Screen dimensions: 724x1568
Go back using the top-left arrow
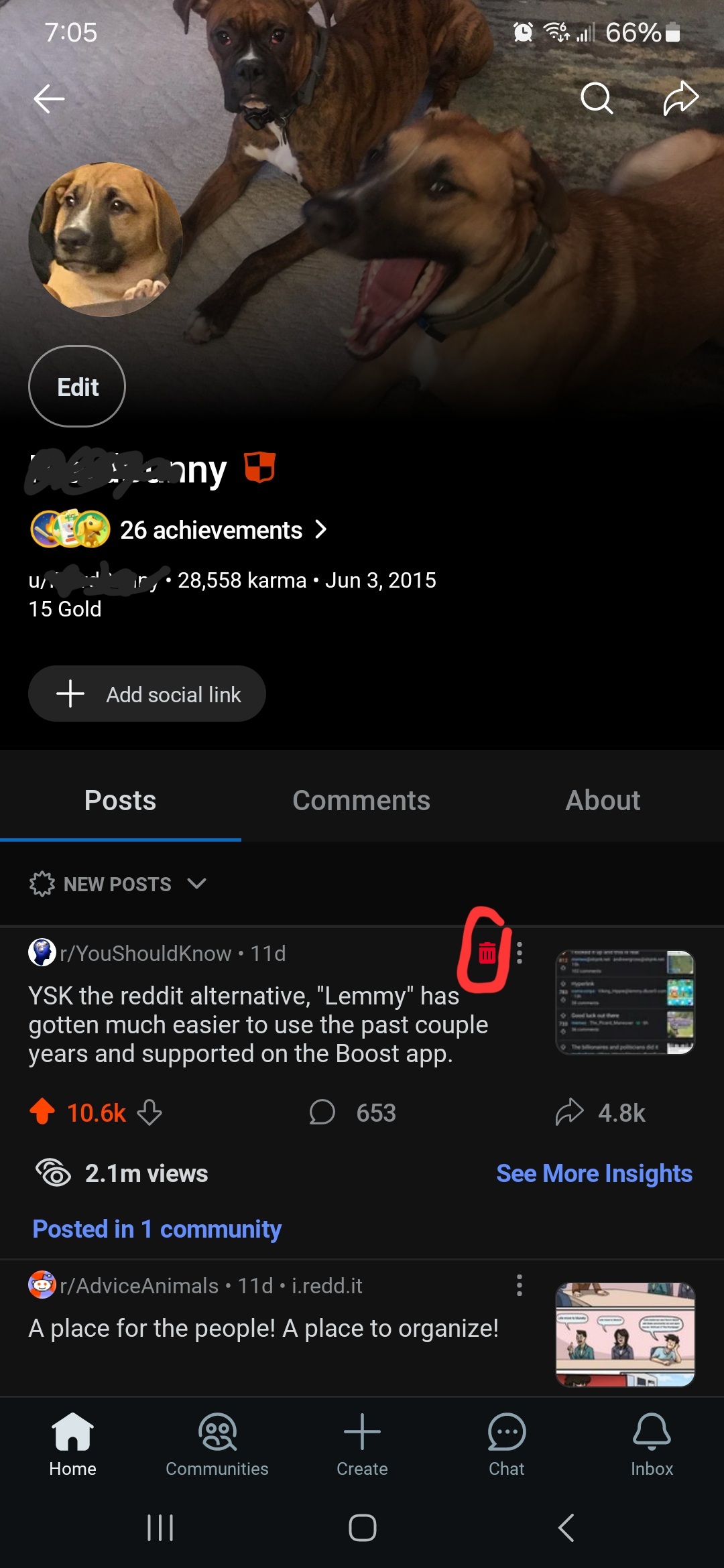[x=49, y=99]
